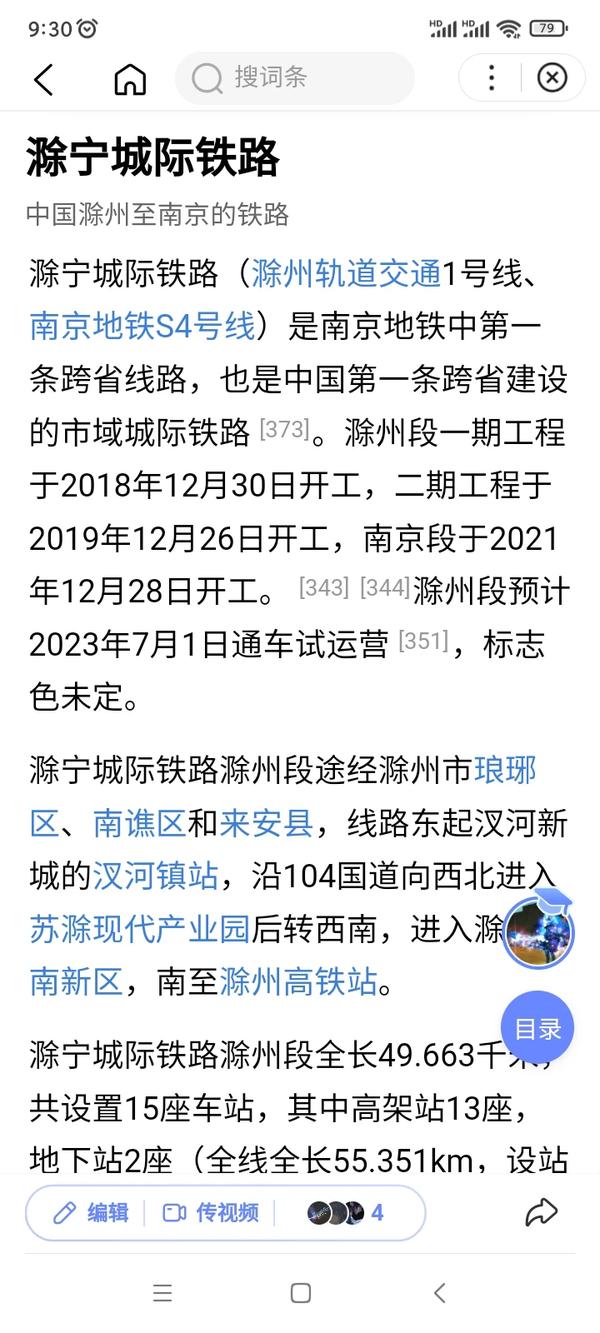Open the three-dot overflow menu
The image size is (600, 1333).
click(x=491, y=78)
